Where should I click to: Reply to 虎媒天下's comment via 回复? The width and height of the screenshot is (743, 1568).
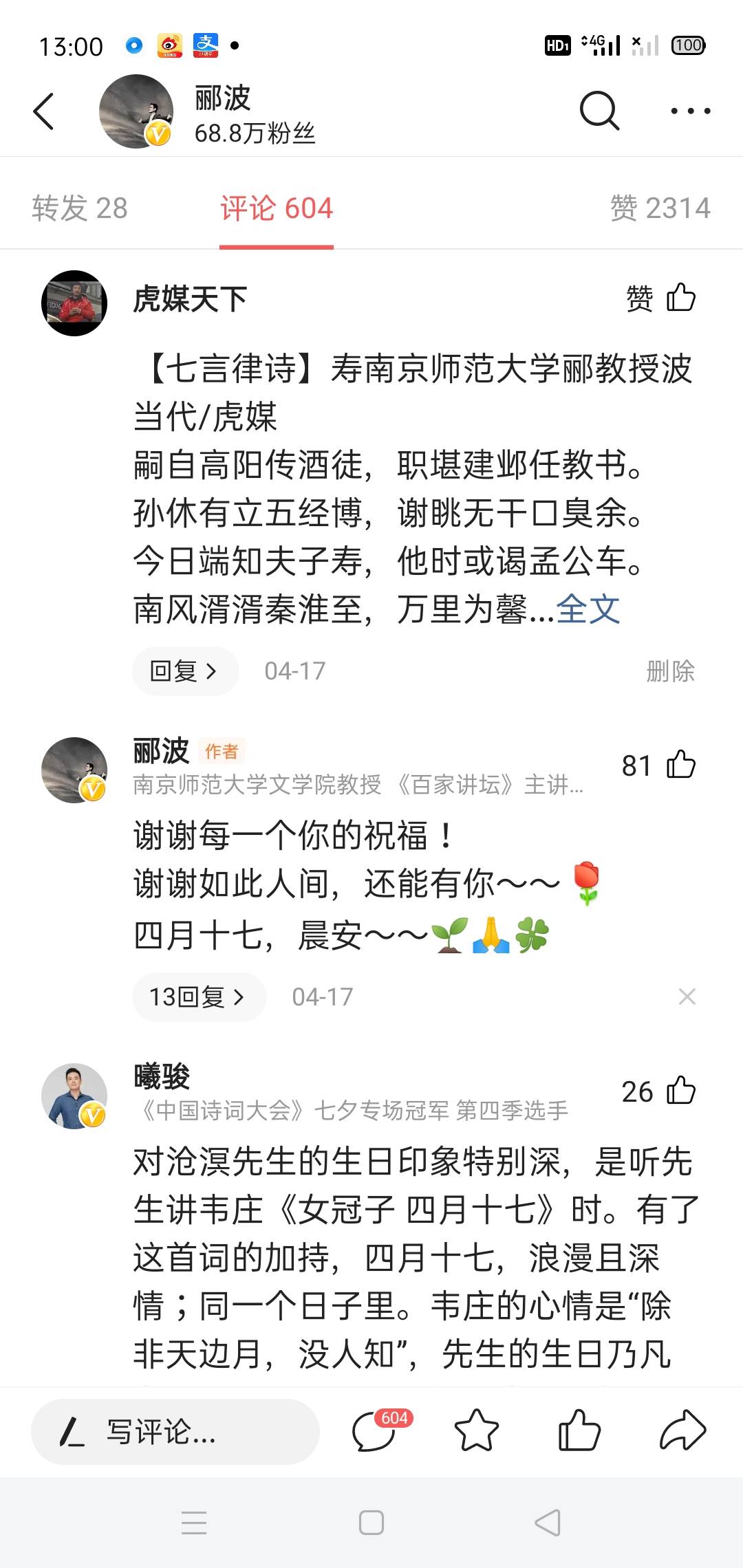point(184,671)
